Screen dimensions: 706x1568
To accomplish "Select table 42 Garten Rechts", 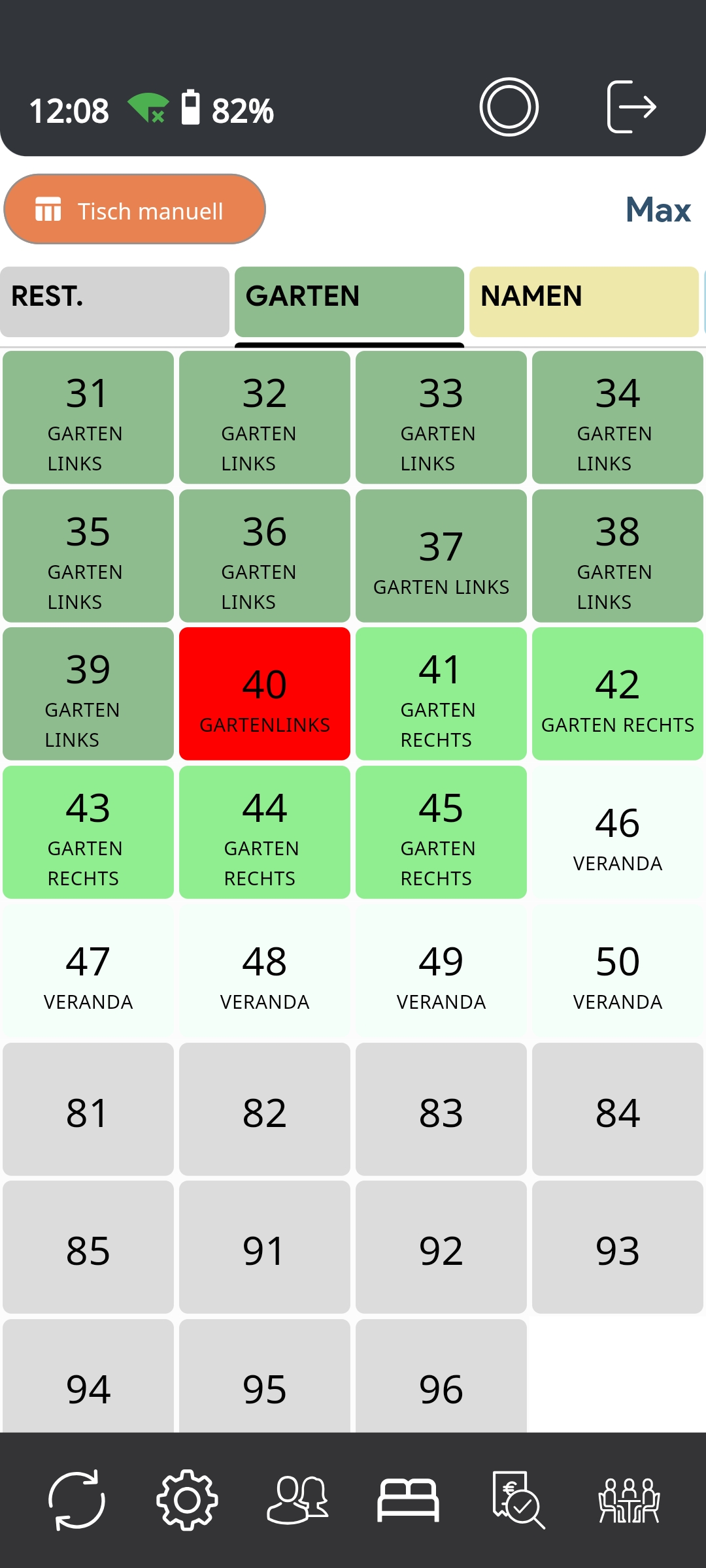I will 618,694.
